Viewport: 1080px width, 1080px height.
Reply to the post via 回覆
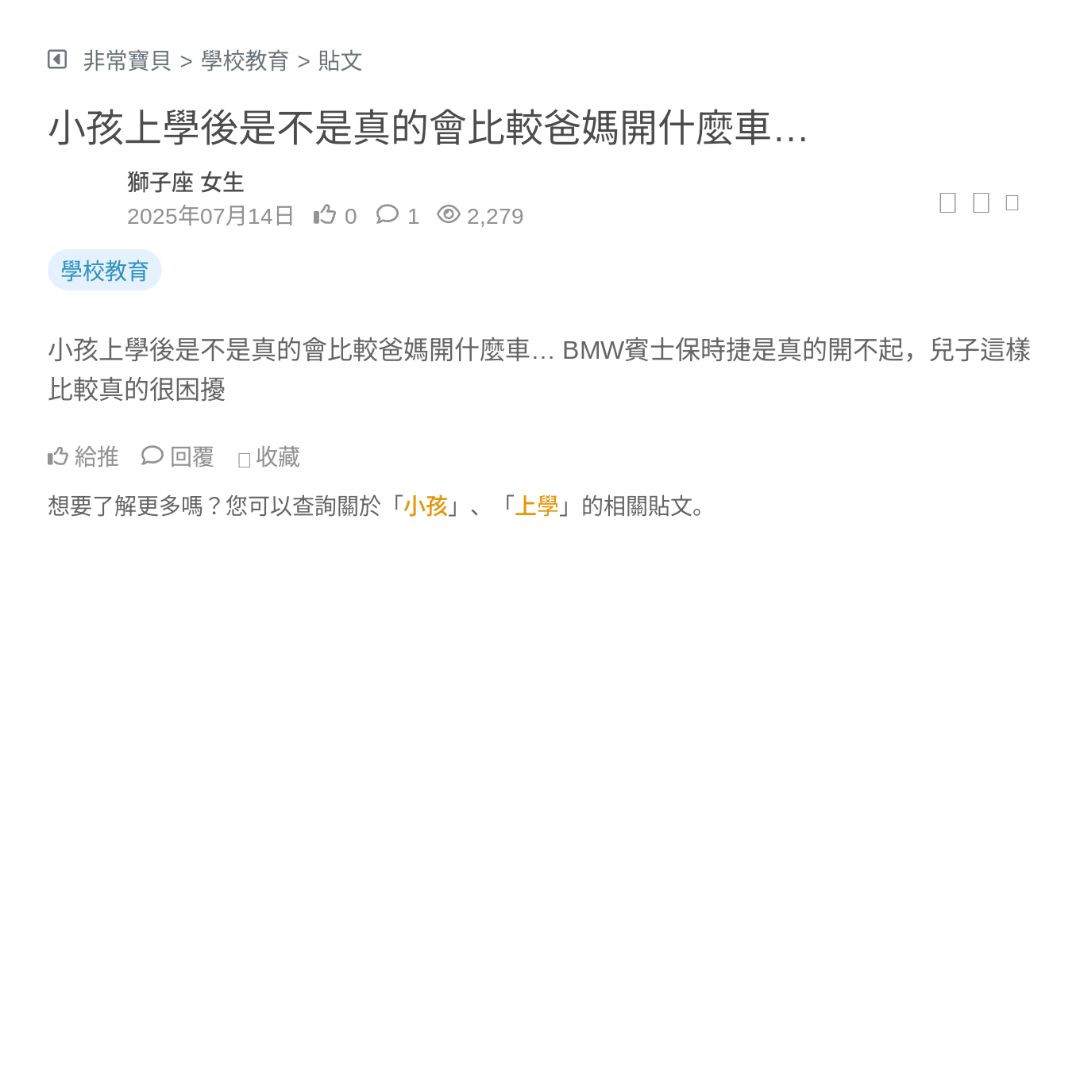178,457
